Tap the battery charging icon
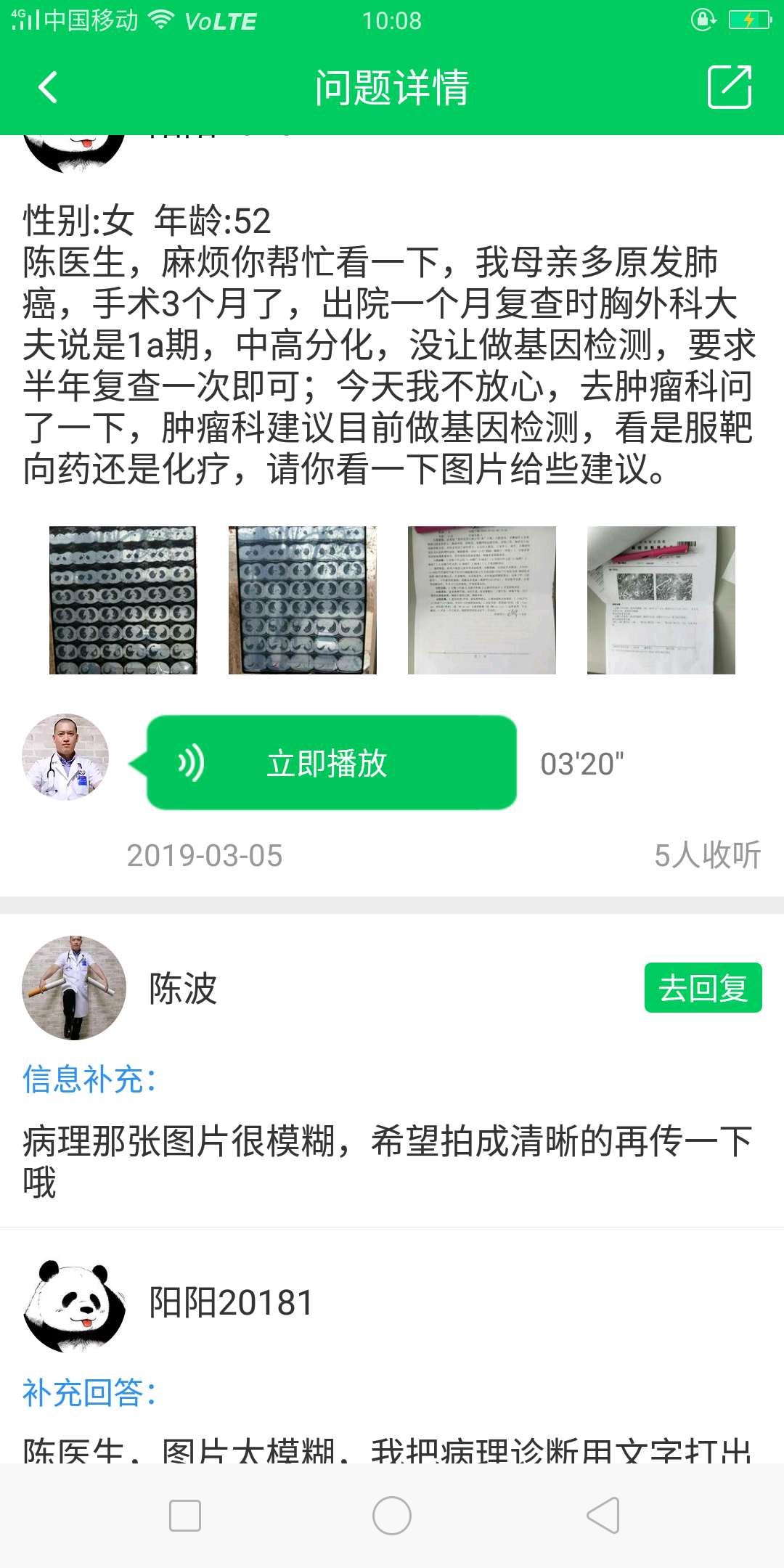This screenshot has height=1568, width=784. (x=751, y=20)
